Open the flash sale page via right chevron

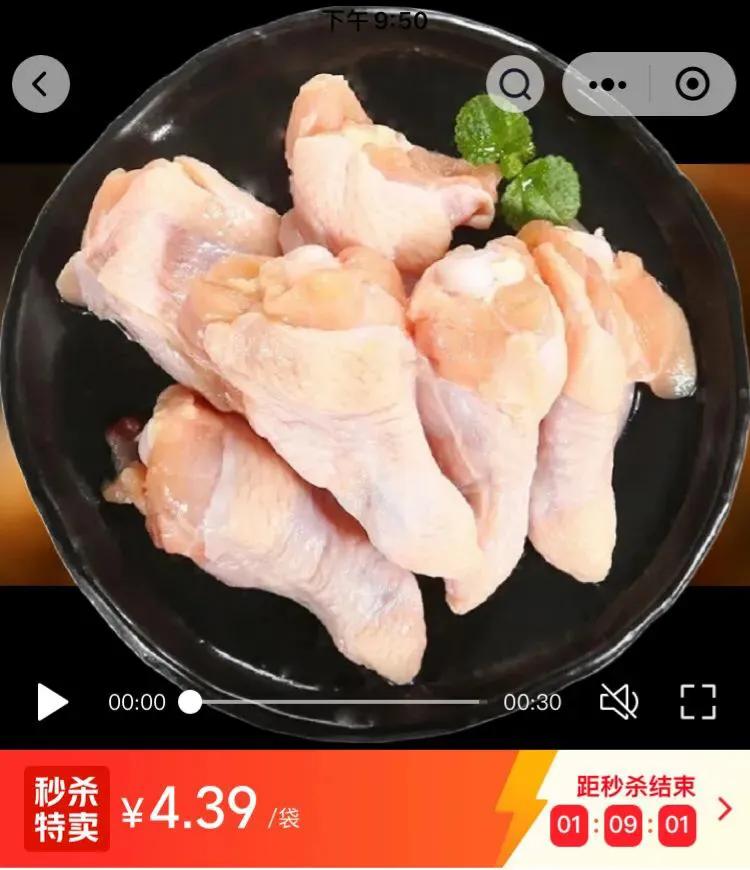pos(724,806)
